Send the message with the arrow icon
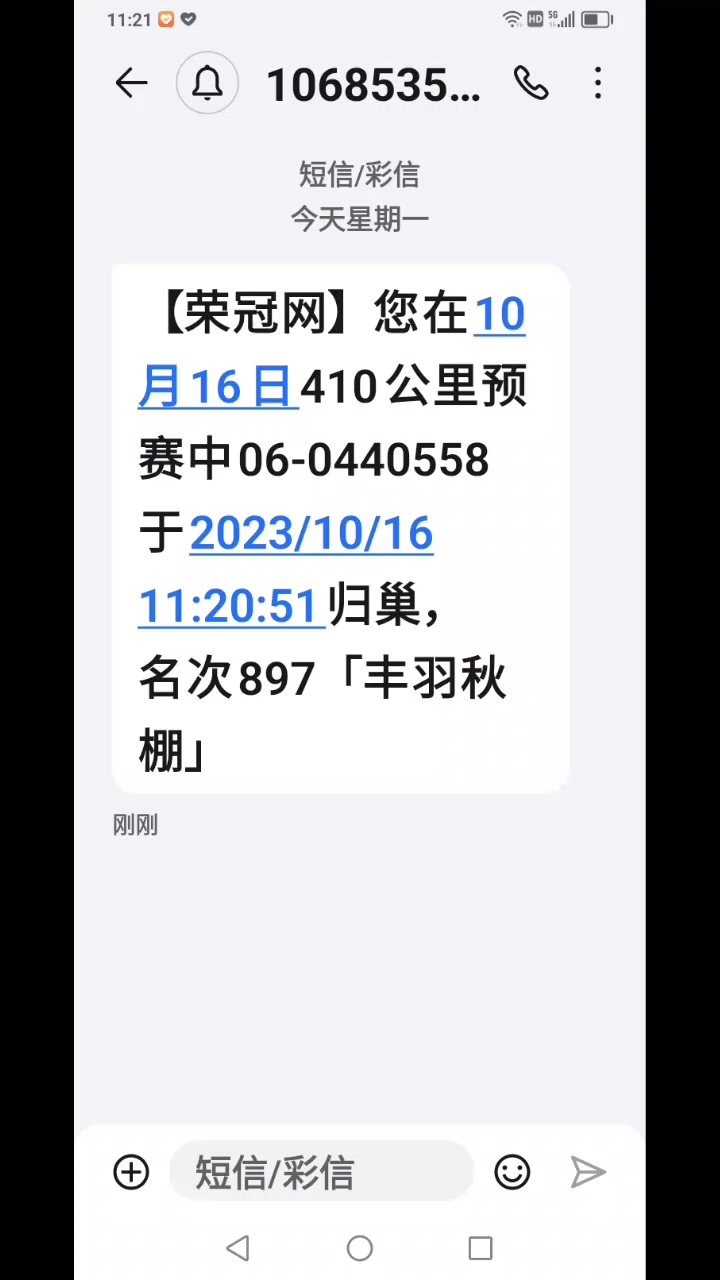Screen dimensions: 720x1280 click(588, 1172)
